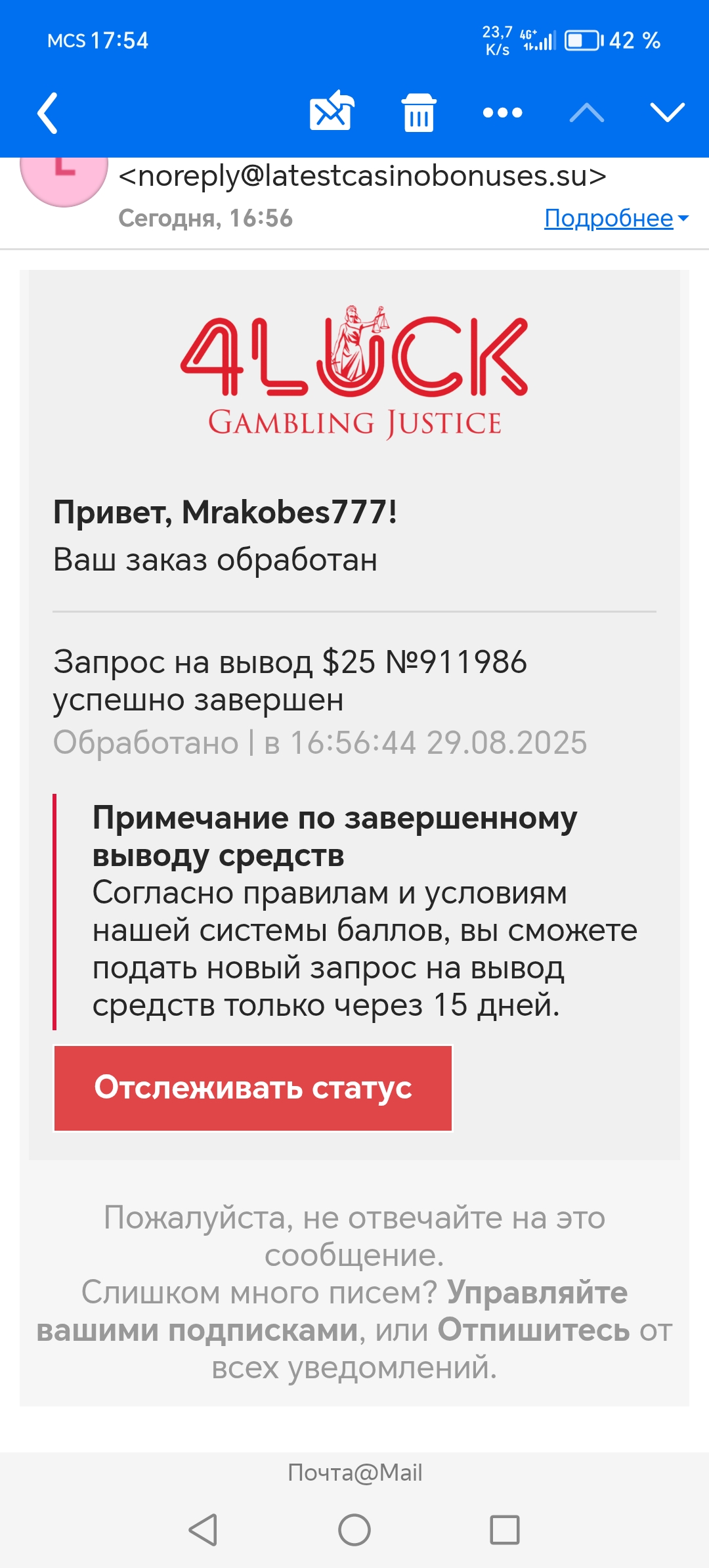Tap the Отслеживать статус button
This screenshot has width=709, height=1568.
[253, 1088]
